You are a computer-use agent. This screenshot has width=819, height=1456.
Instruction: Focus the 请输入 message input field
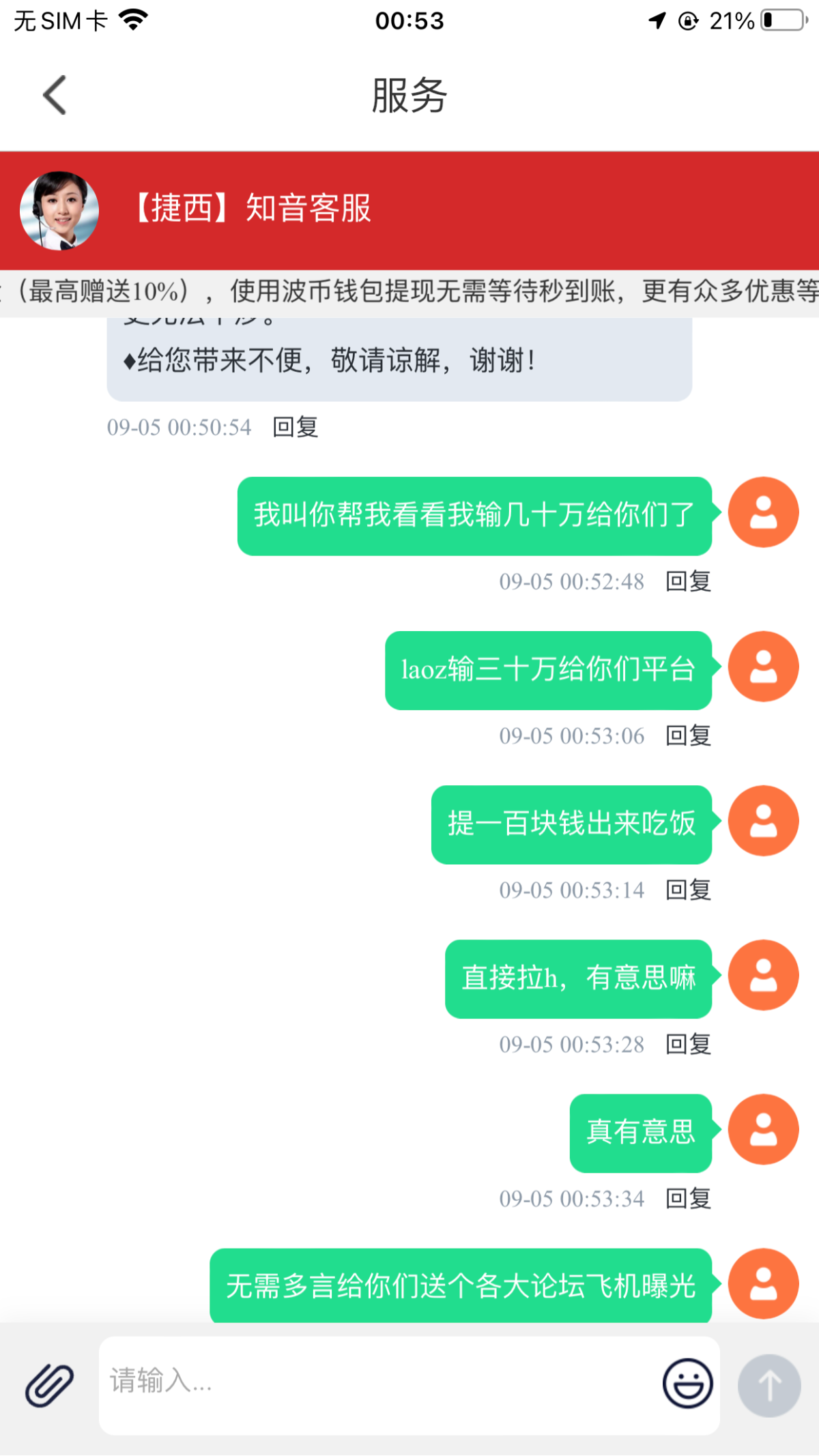click(x=375, y=1383)
